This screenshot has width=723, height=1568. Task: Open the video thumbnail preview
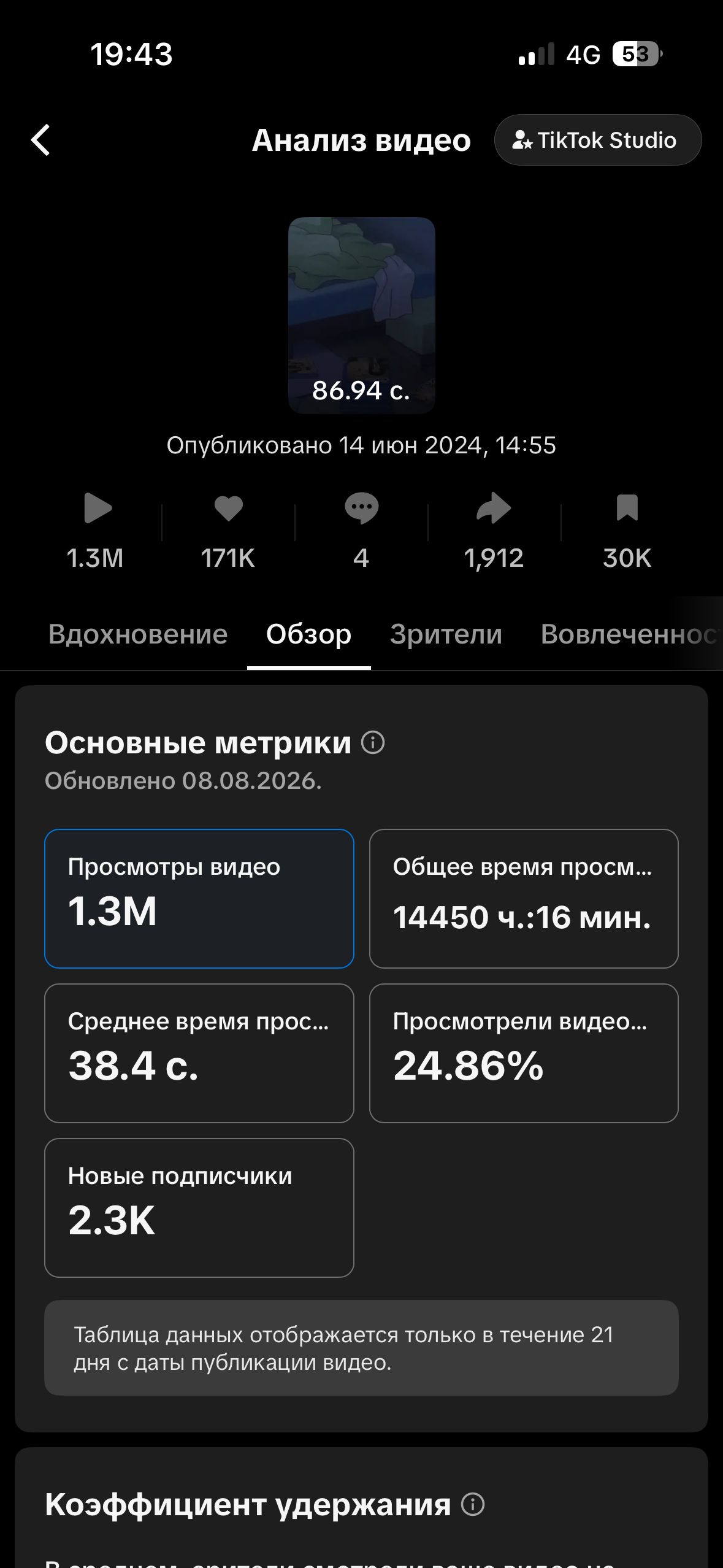pyautogui.click(x=362, y=315)
